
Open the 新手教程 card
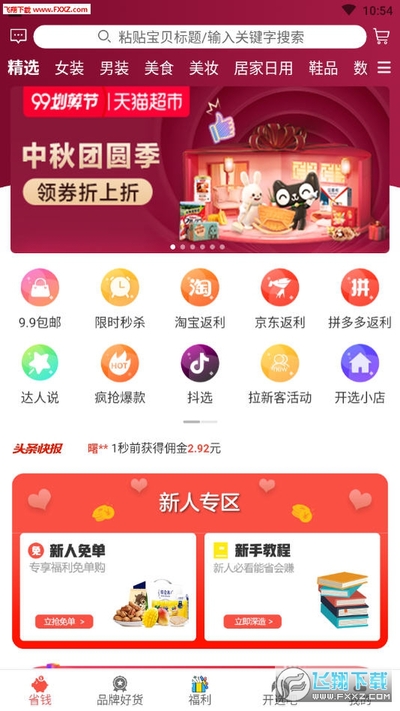tap(292, 587)
